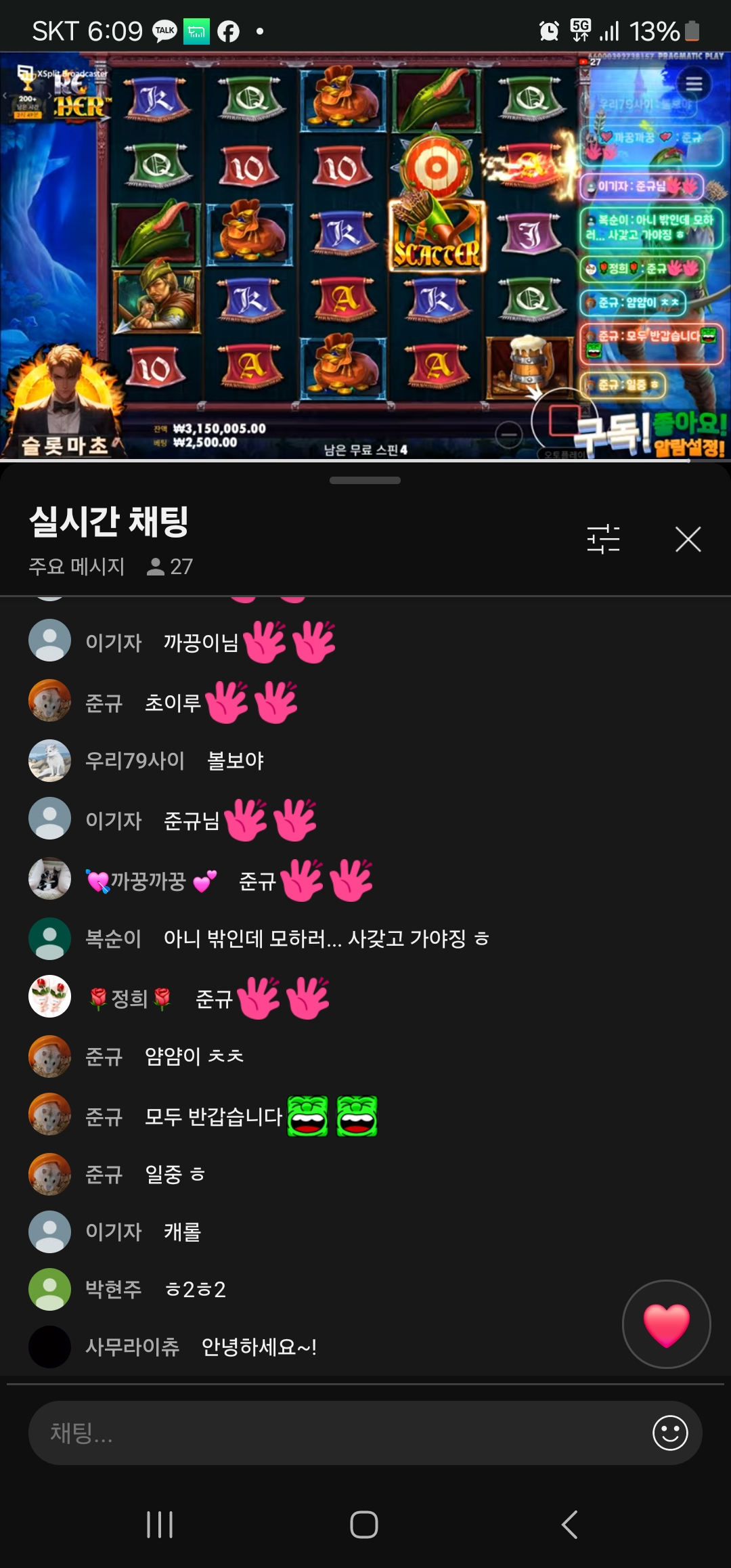Close the live chat panel
This screenshot has width=731, height=1568.
(x=688, y=540)
